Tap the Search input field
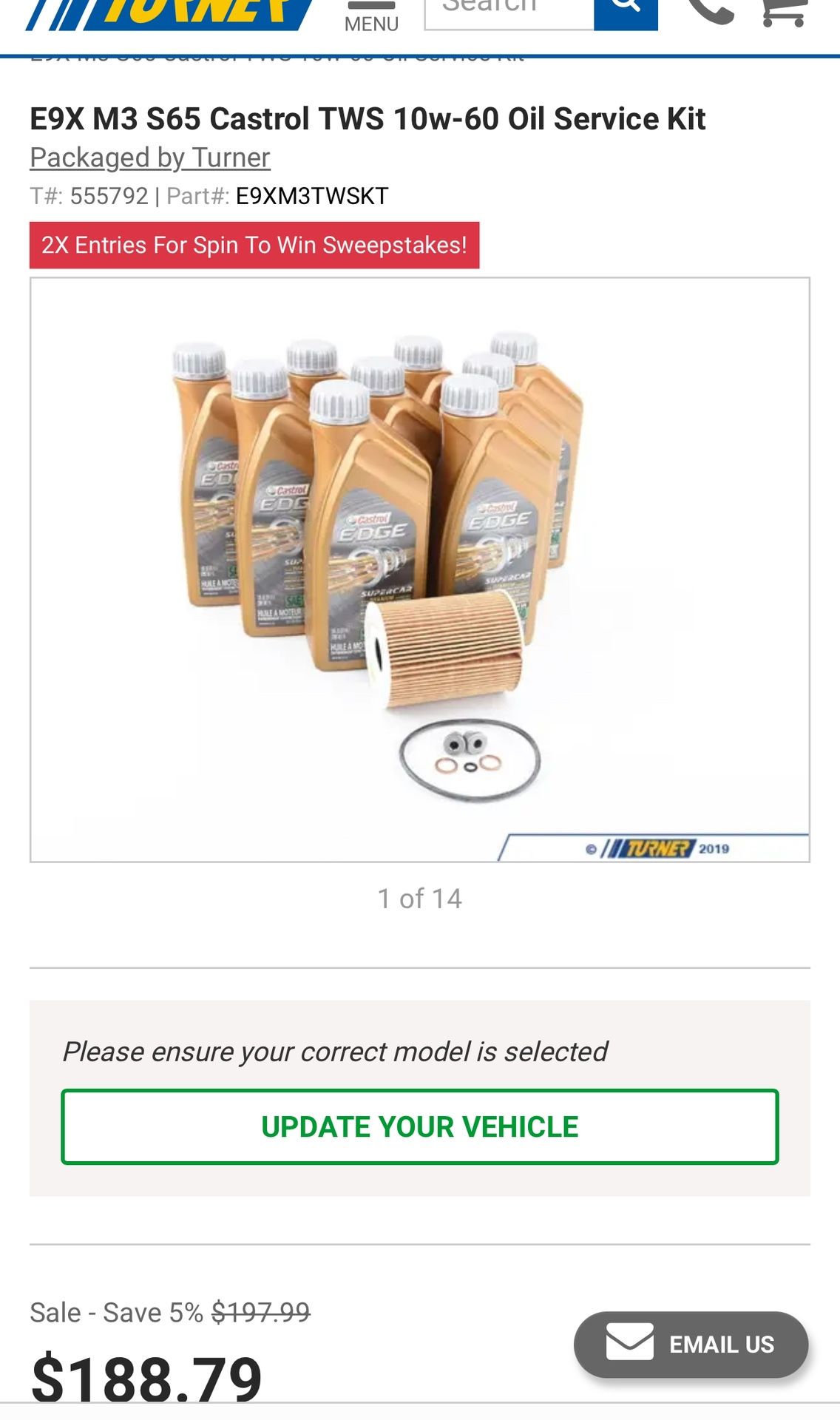Screen dimensions: 840x1420 click(x=509, y=12)
